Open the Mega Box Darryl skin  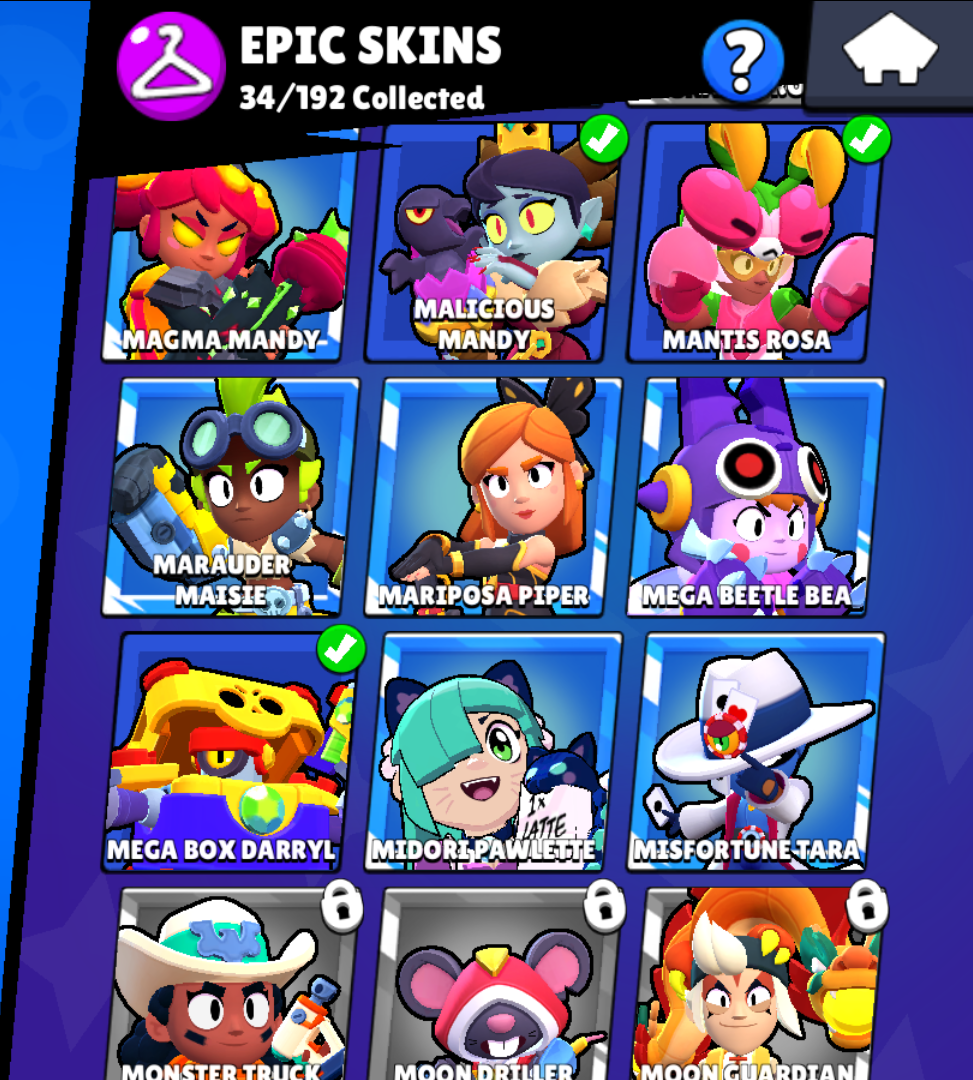231,752
